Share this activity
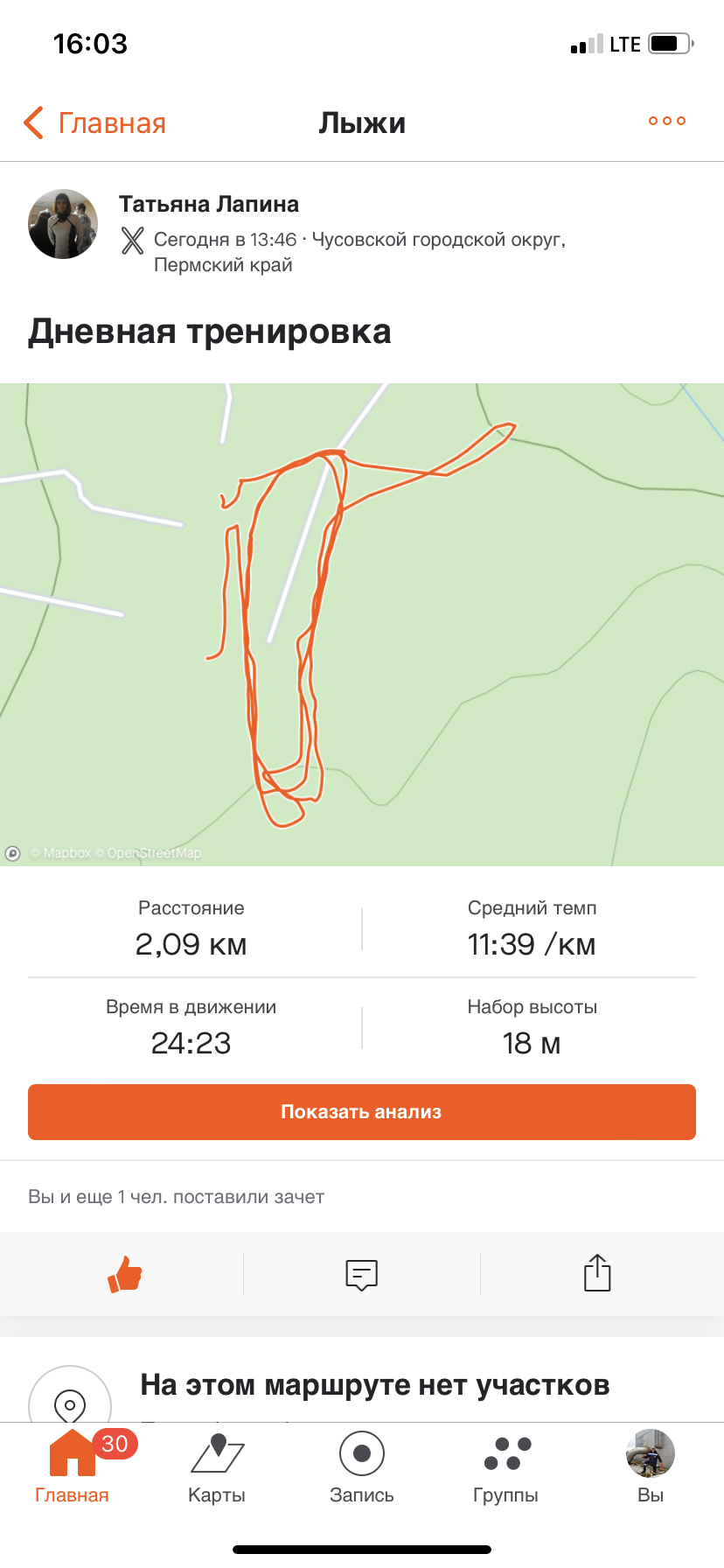 pyautogui.click(x=597, y=1273)
